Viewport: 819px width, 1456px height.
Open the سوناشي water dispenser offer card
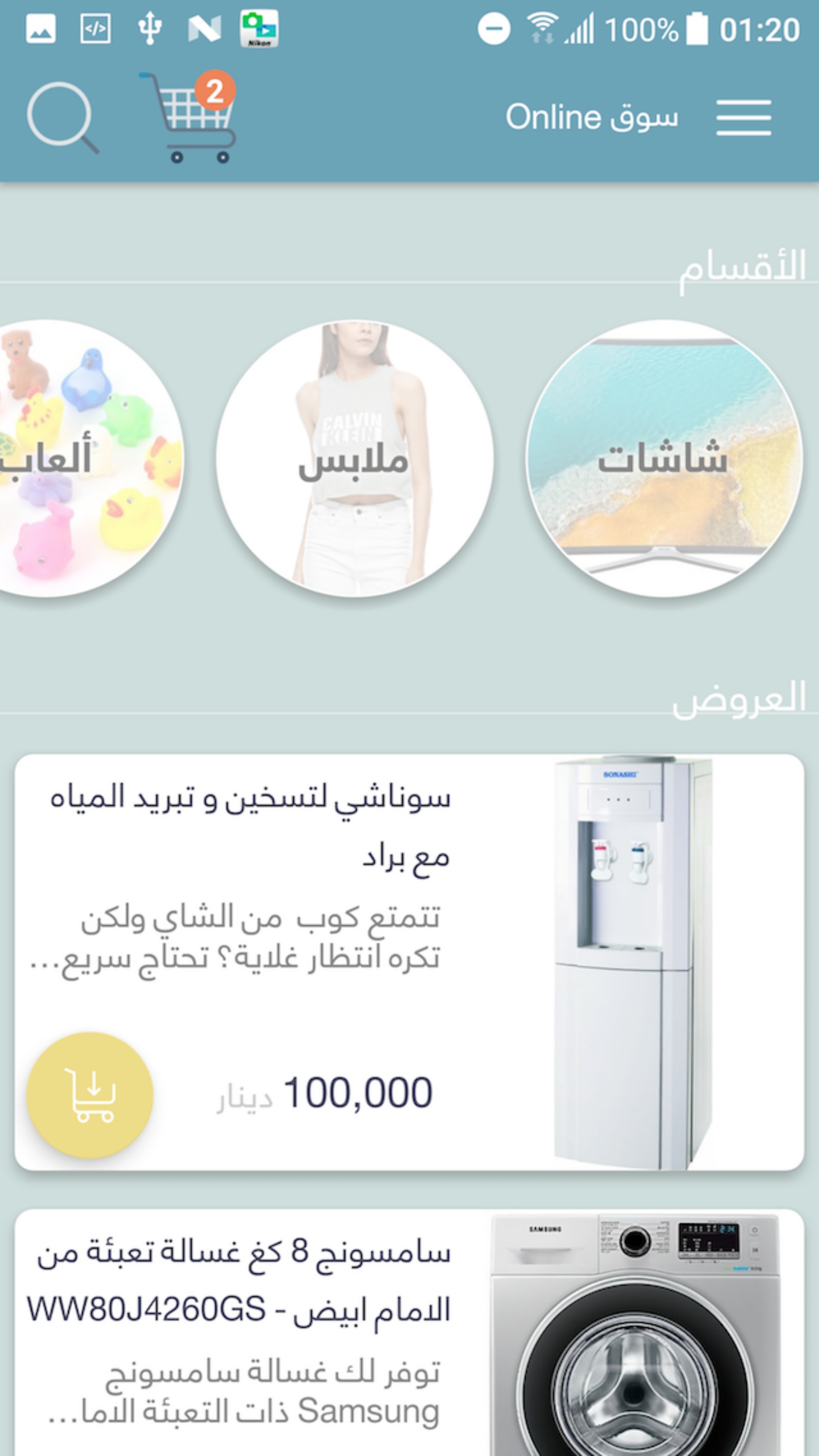pos(409,962)
